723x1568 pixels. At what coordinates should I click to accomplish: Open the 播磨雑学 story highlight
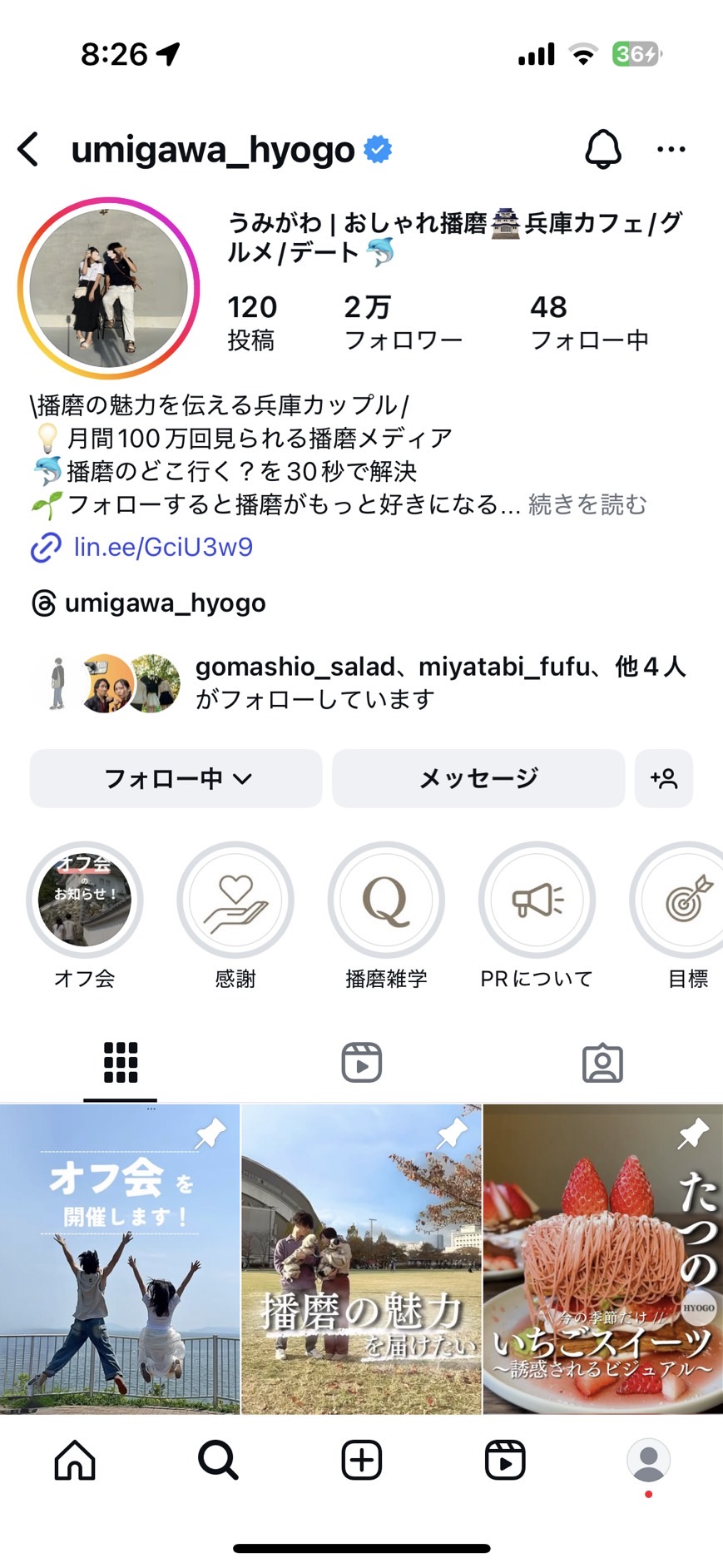386,901
